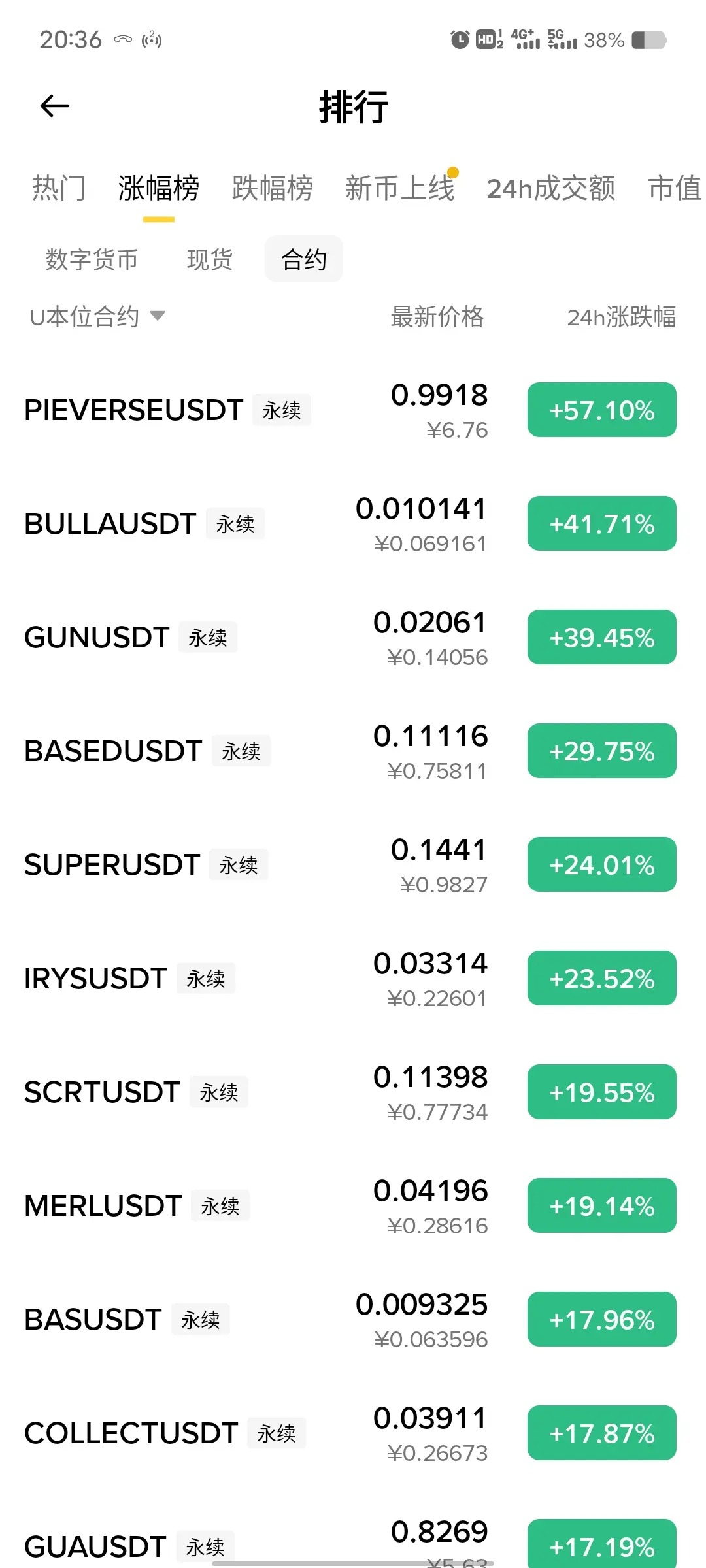The width and height of the screenshot is (706, 1568).
Task: Open the BASEDUSDT perpetual row
Action: (113, 751)
